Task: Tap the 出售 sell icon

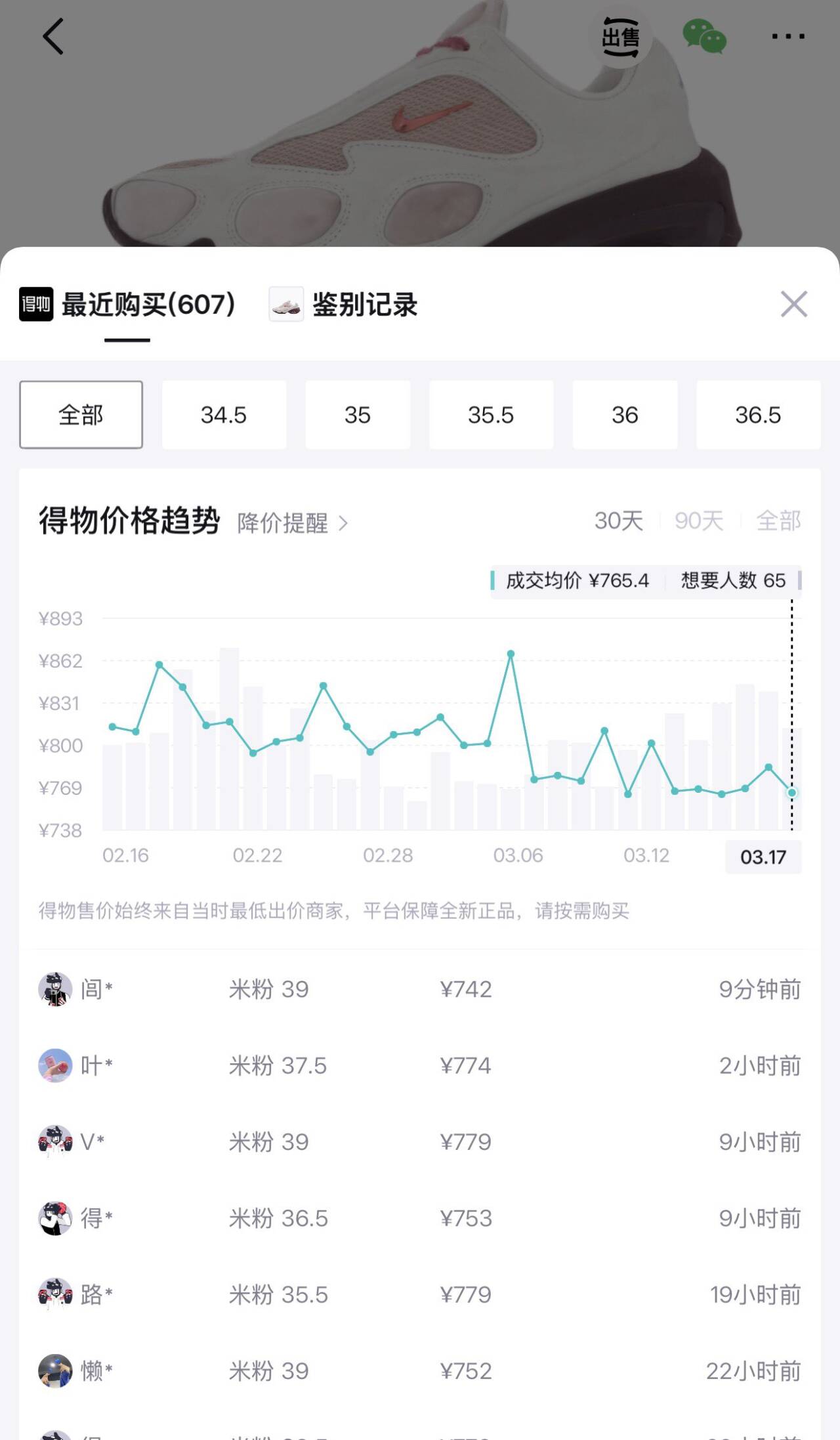Action: point(620,37)
